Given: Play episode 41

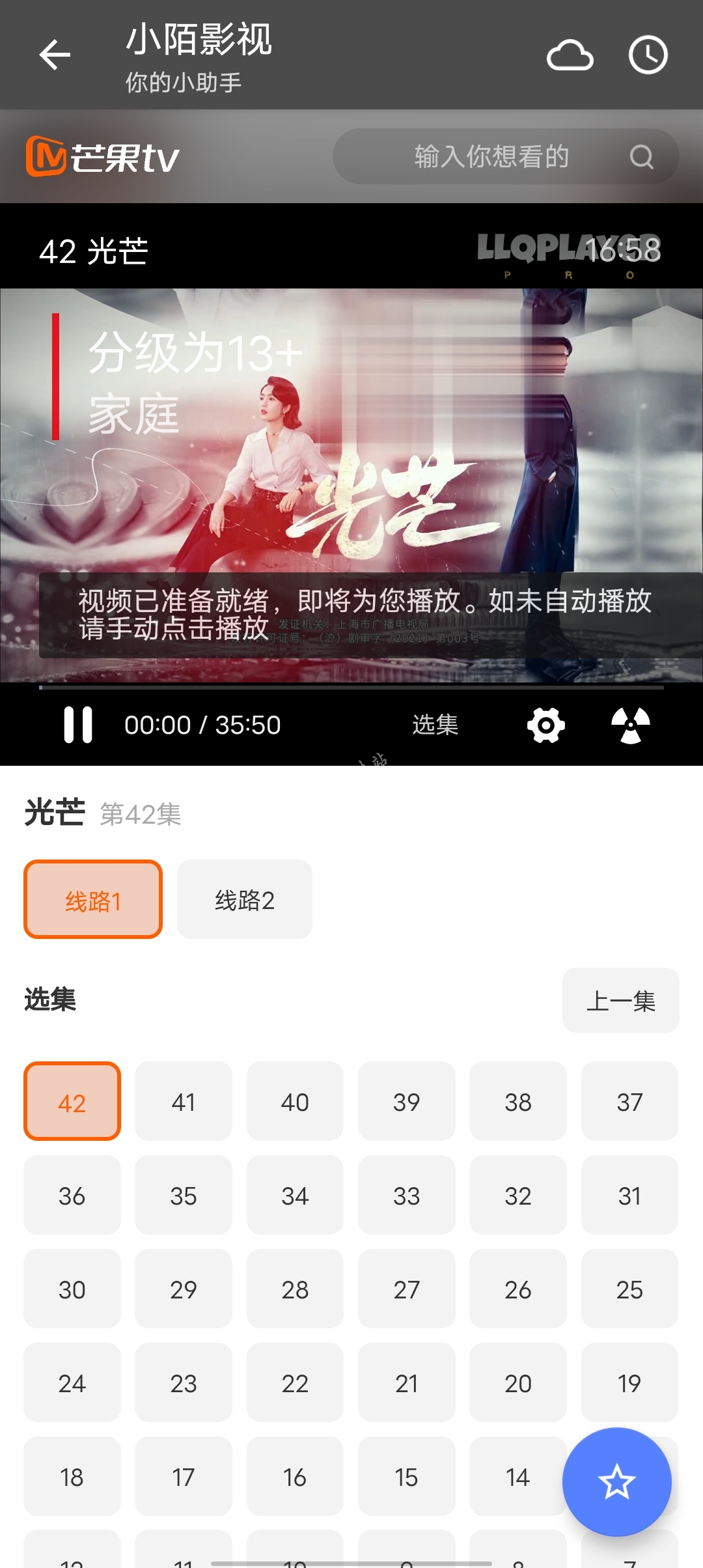Looking at the screenshot, I should point(184,1102).
